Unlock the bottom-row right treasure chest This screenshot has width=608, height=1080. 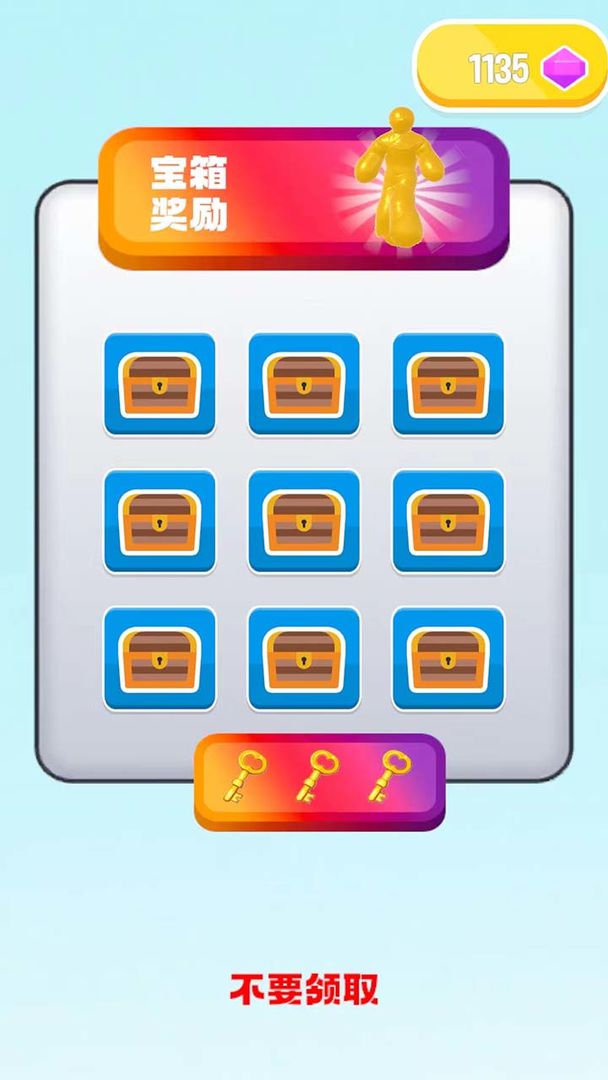tap(448, 659)
